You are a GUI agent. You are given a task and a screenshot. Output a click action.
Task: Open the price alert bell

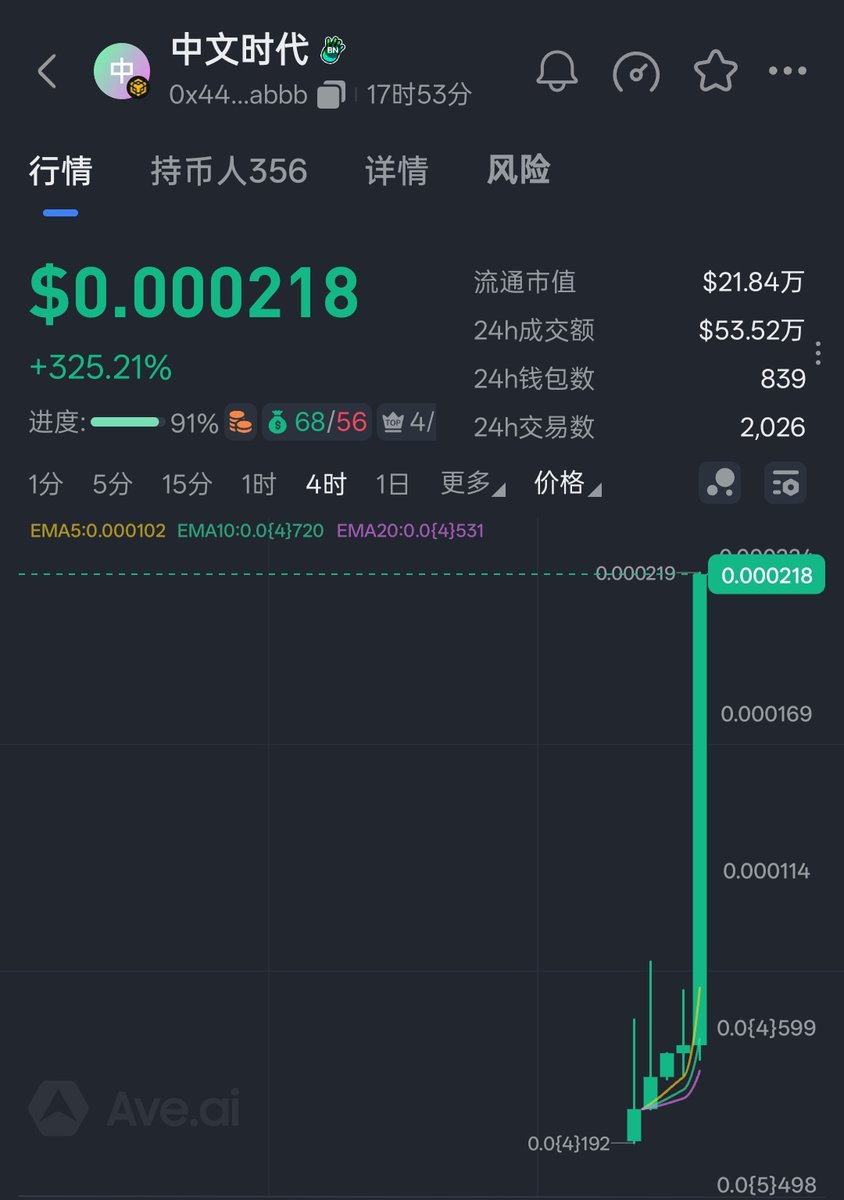[559, 71]
